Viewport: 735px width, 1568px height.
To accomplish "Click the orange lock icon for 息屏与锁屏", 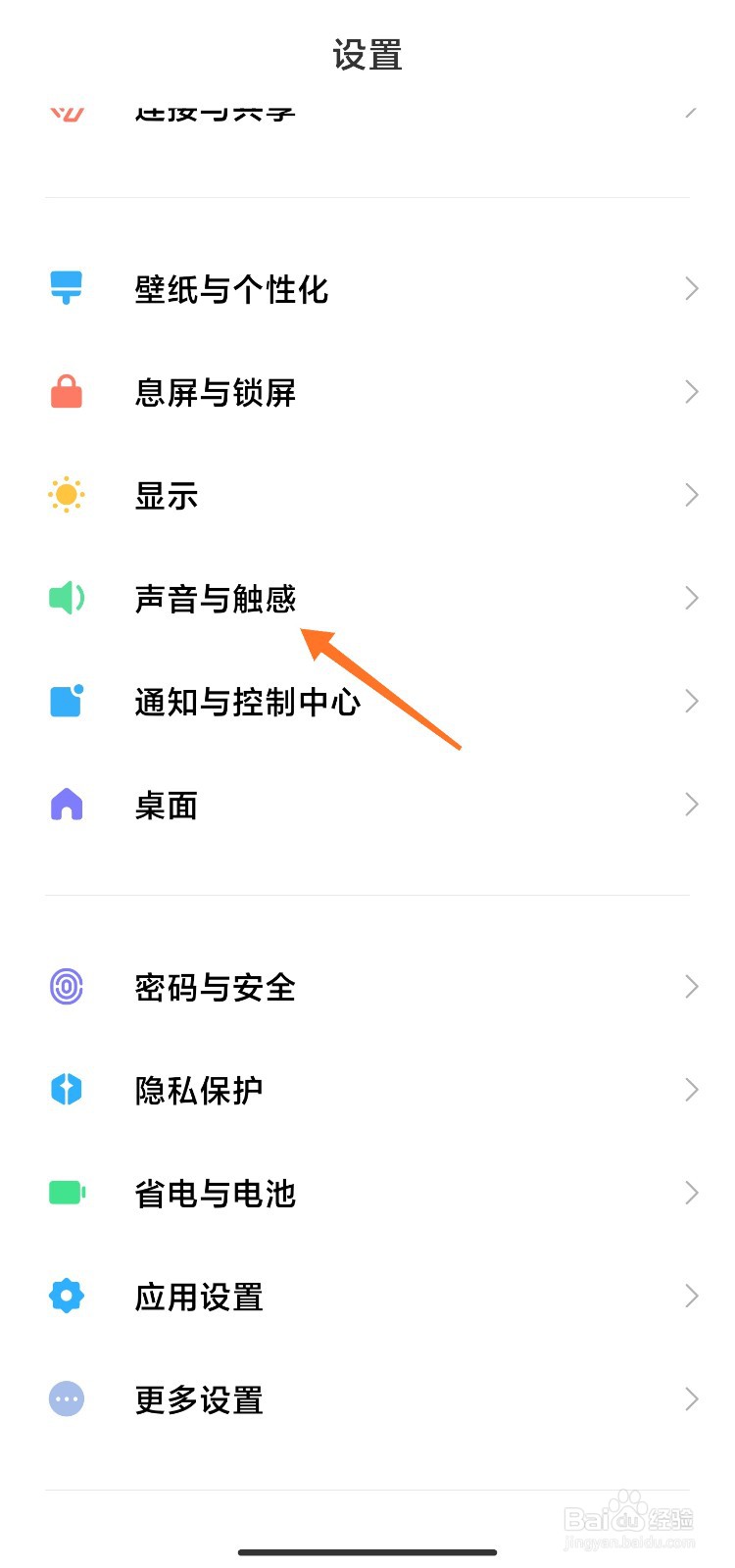I will pos(65,392).
